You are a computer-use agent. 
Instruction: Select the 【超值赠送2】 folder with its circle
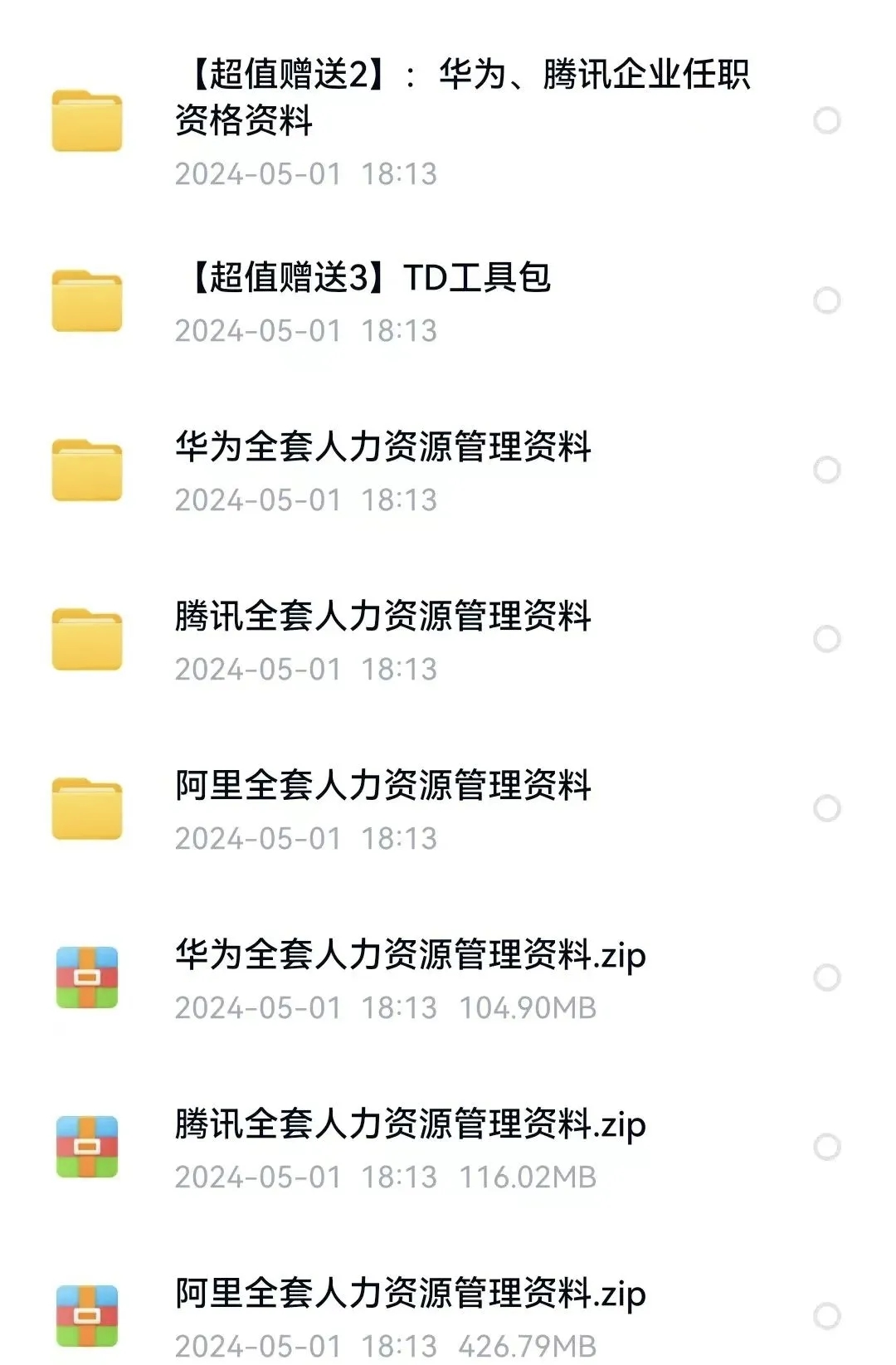point(826,121)
